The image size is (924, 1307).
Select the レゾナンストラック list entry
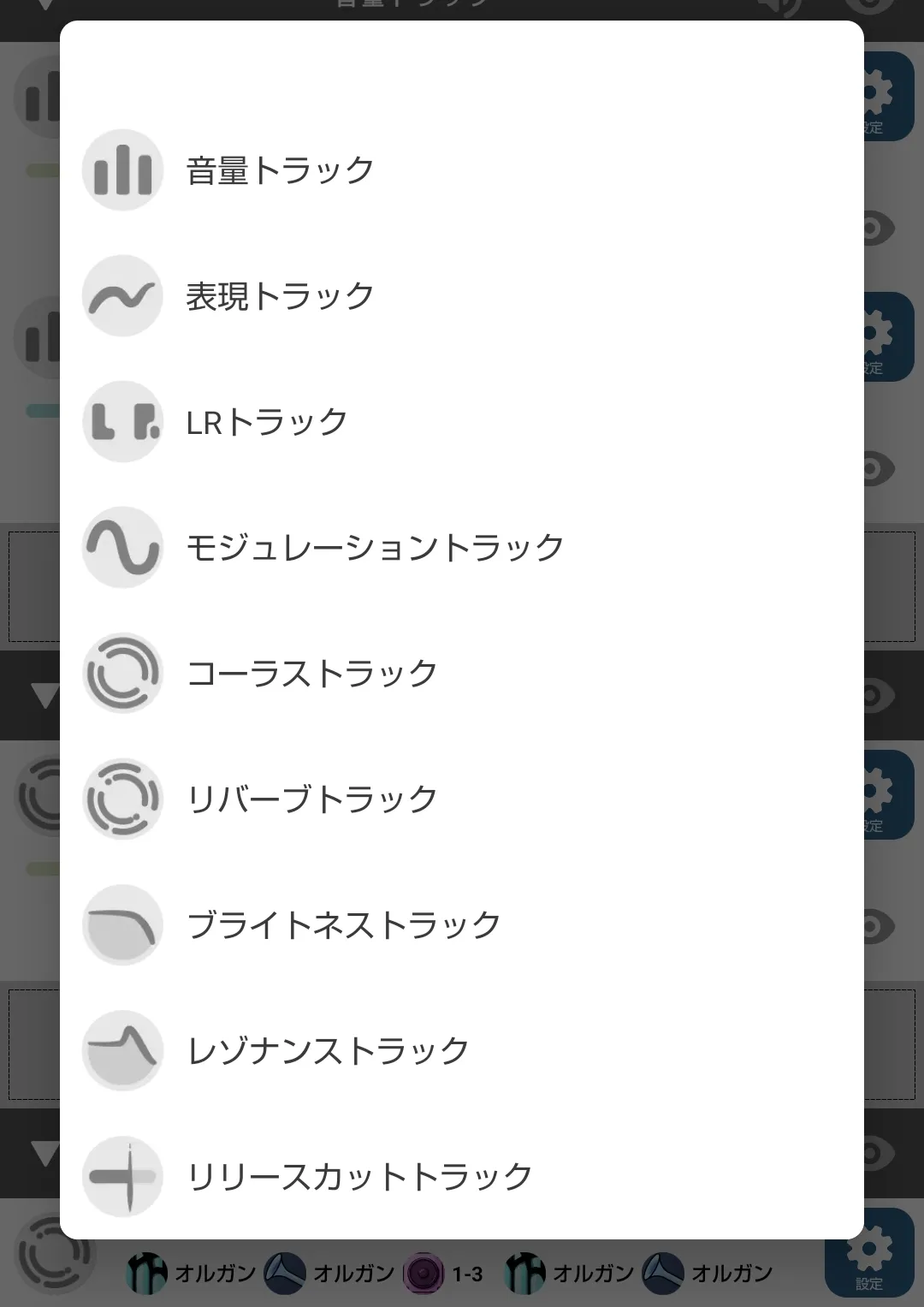tap(328, 1051)
